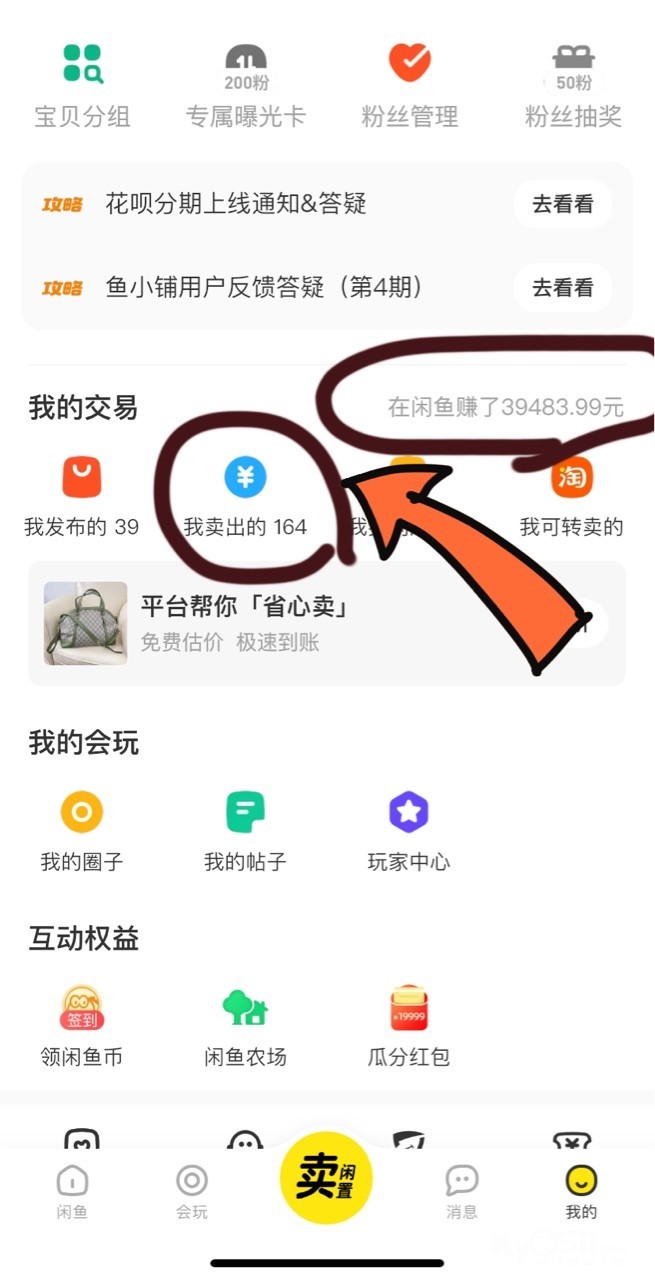
Task: Open 我的帖子 posts
Action: click(x=245, y=830)
